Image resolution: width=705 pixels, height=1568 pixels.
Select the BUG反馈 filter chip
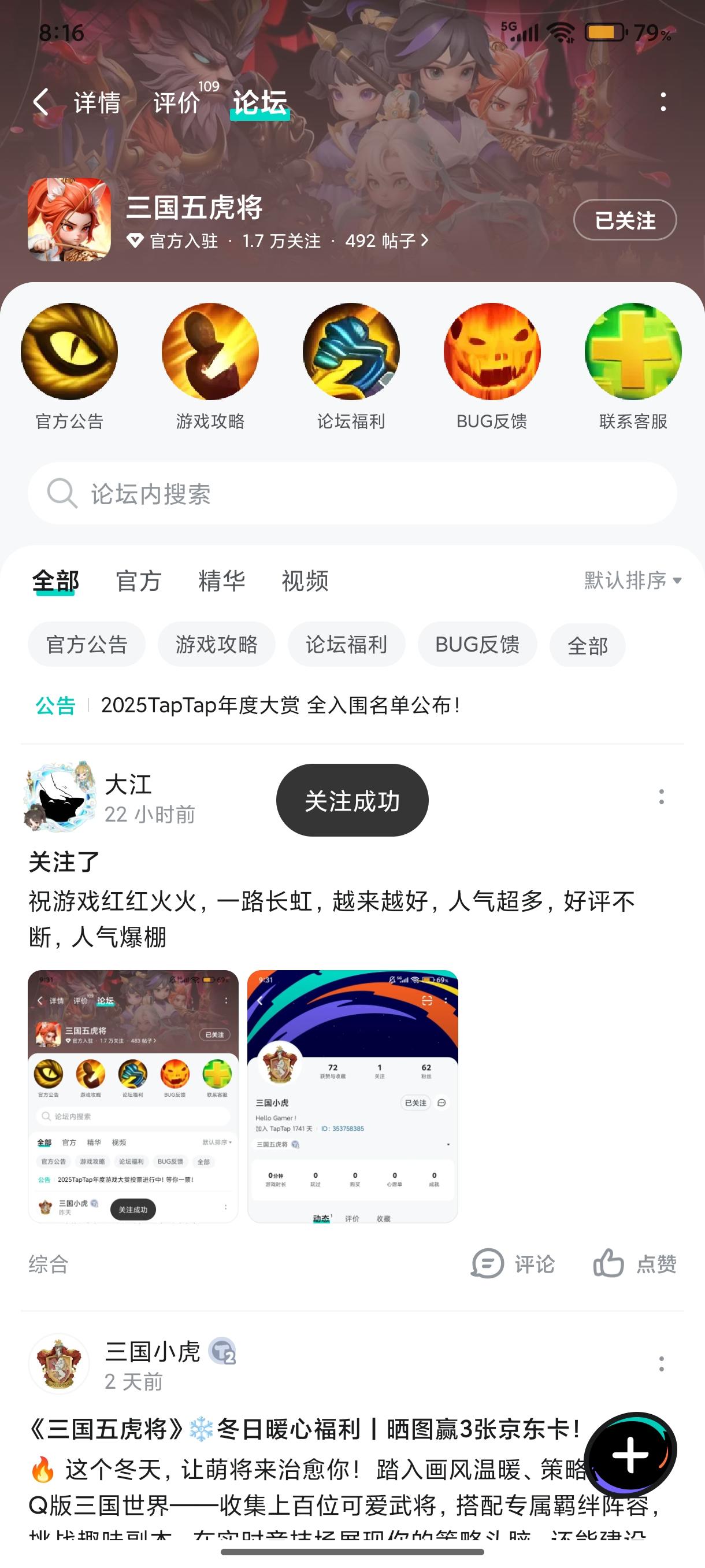[477, 645]
